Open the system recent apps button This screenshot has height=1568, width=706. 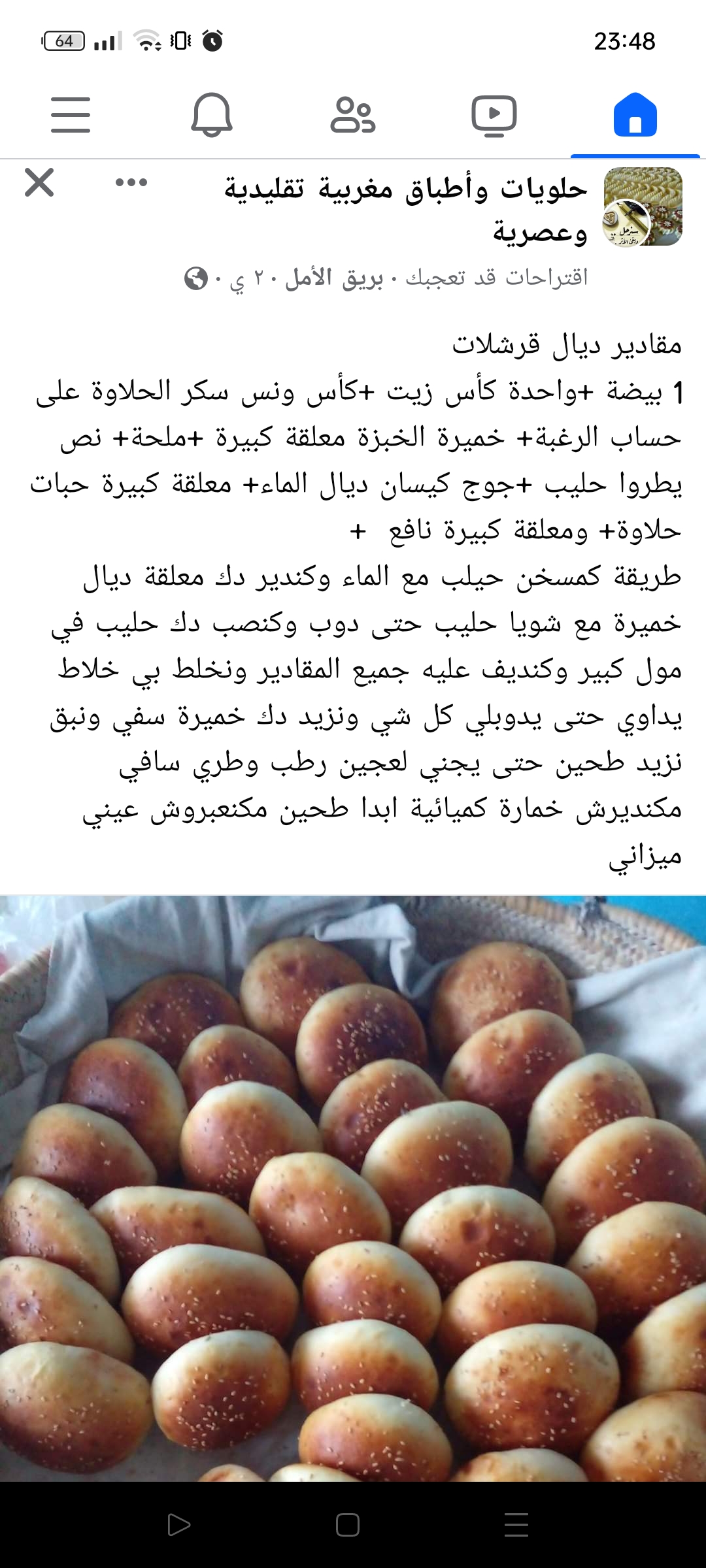516,1525
